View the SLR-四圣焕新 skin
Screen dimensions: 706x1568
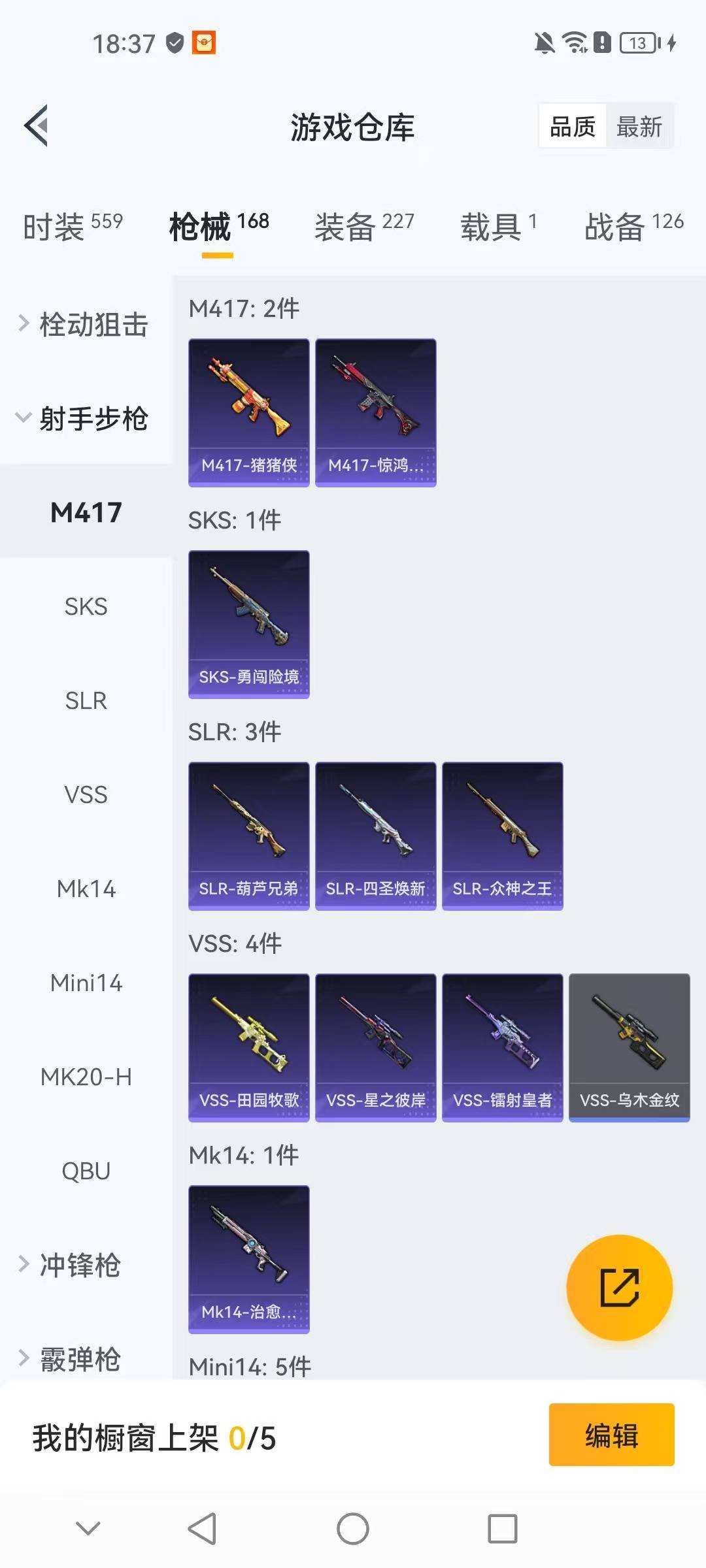(375, 836)
